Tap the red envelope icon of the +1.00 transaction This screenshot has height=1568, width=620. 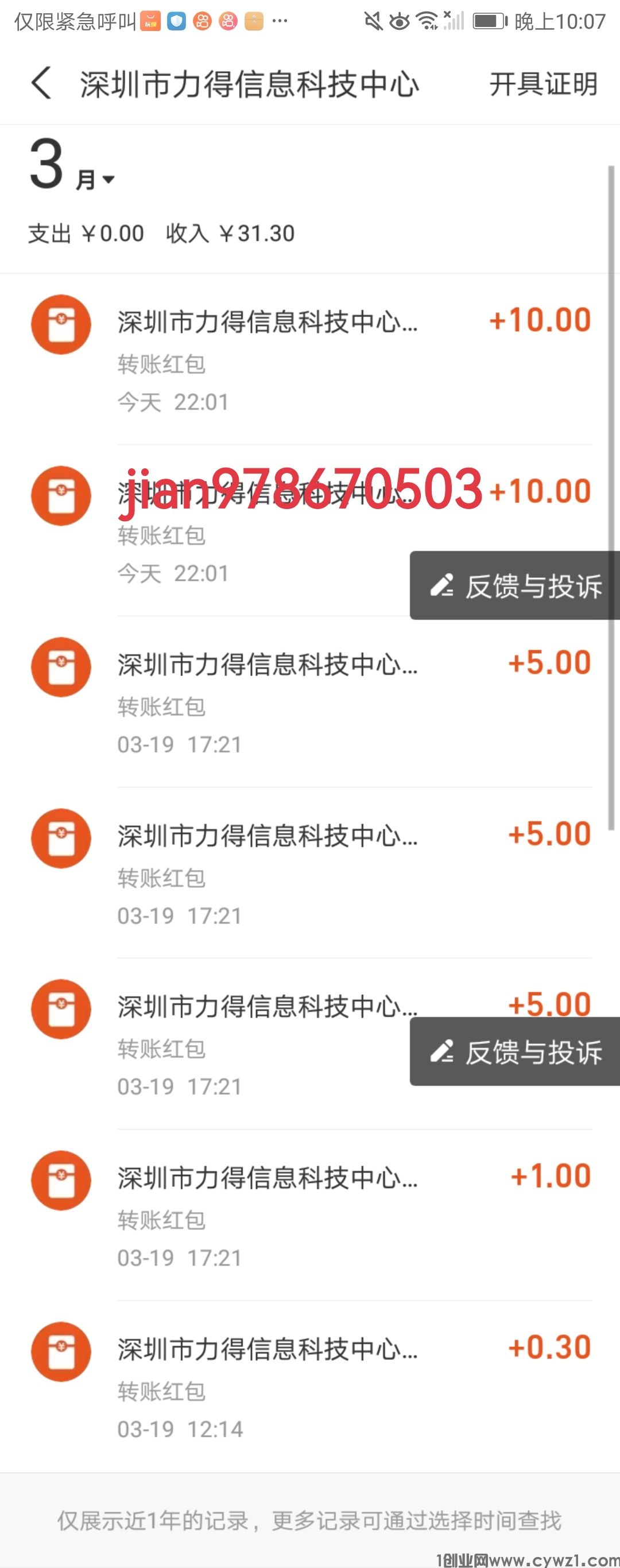(x=61, y=1181)
